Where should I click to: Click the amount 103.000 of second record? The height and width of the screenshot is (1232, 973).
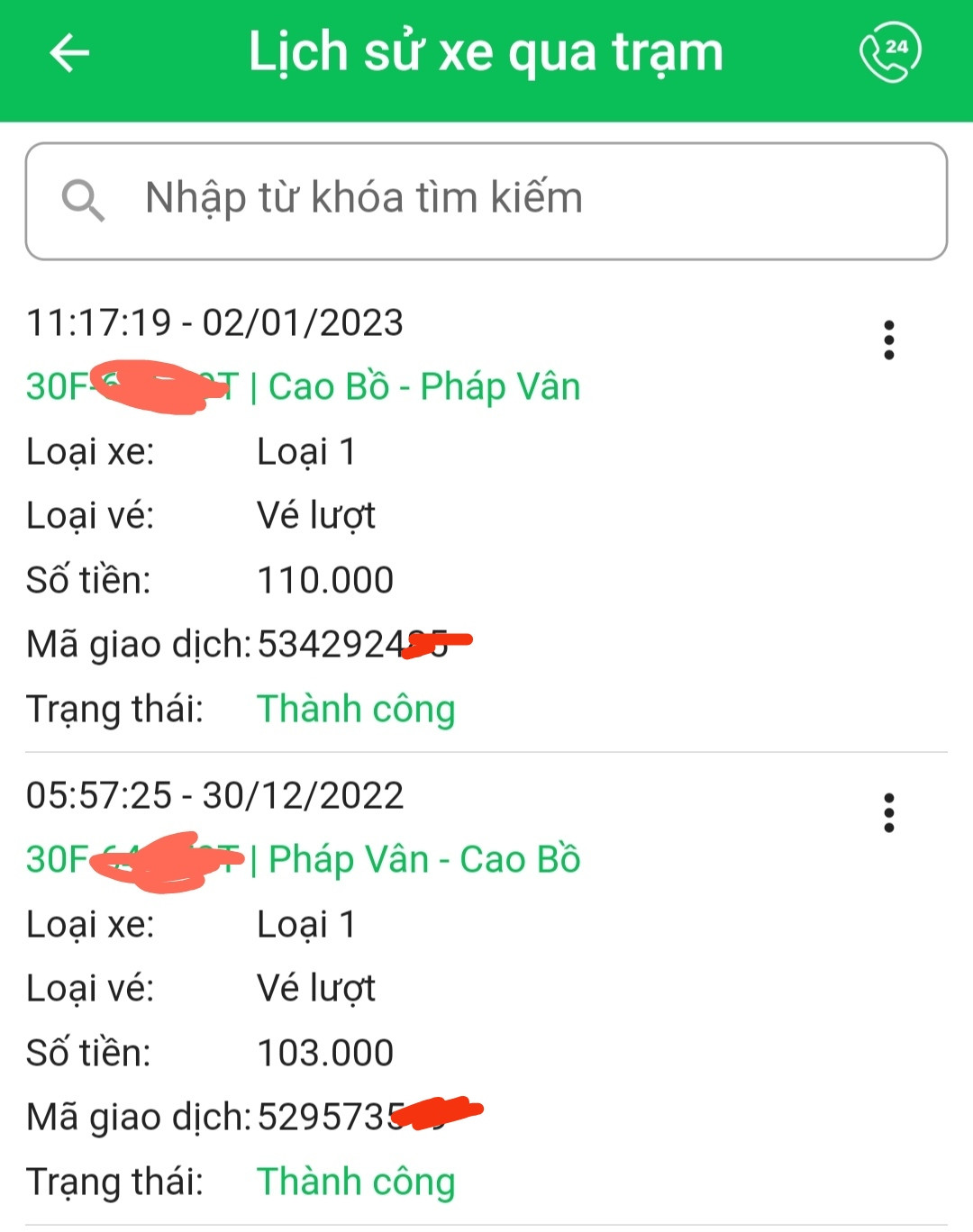tap(326, 1052)
